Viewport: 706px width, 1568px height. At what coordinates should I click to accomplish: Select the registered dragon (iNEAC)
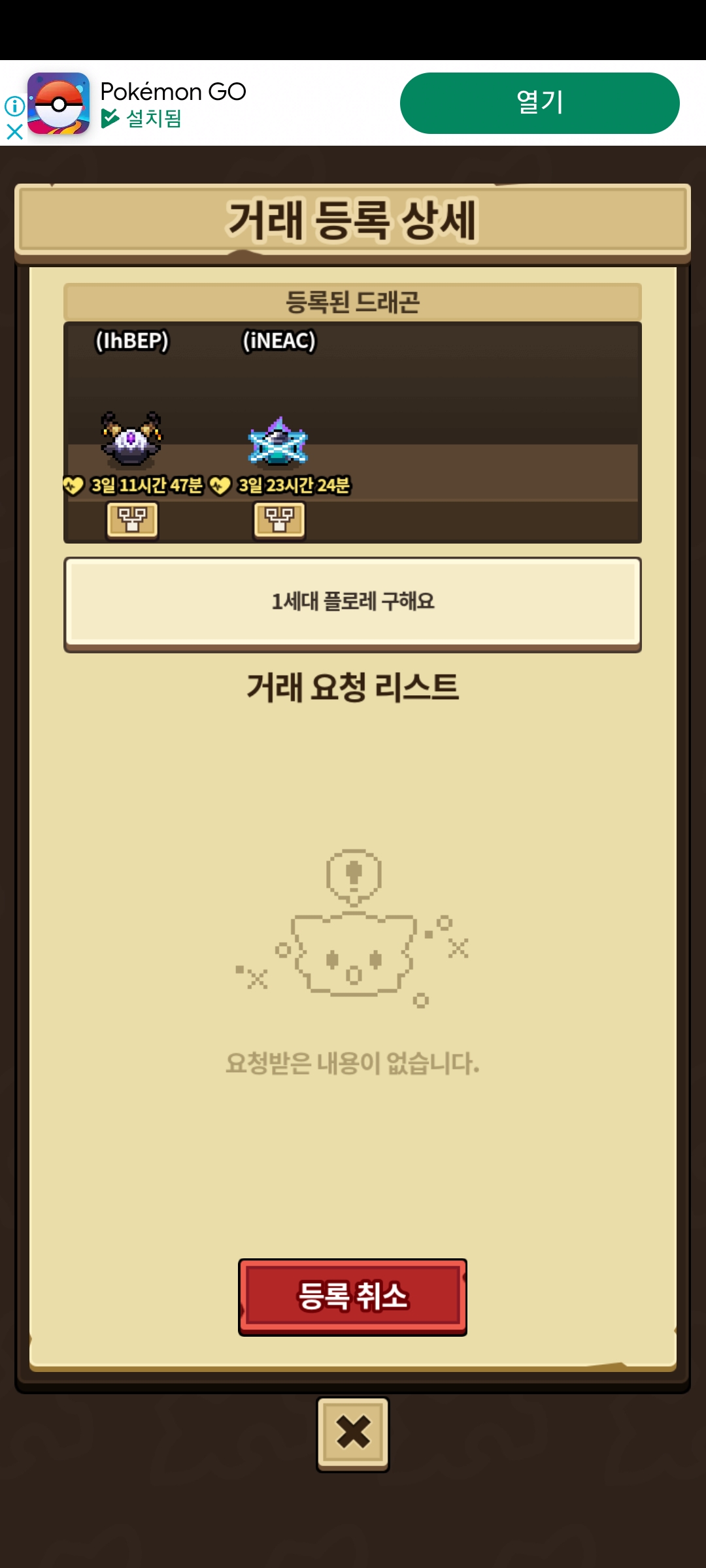pyautogui.click(x=278, y=442)
